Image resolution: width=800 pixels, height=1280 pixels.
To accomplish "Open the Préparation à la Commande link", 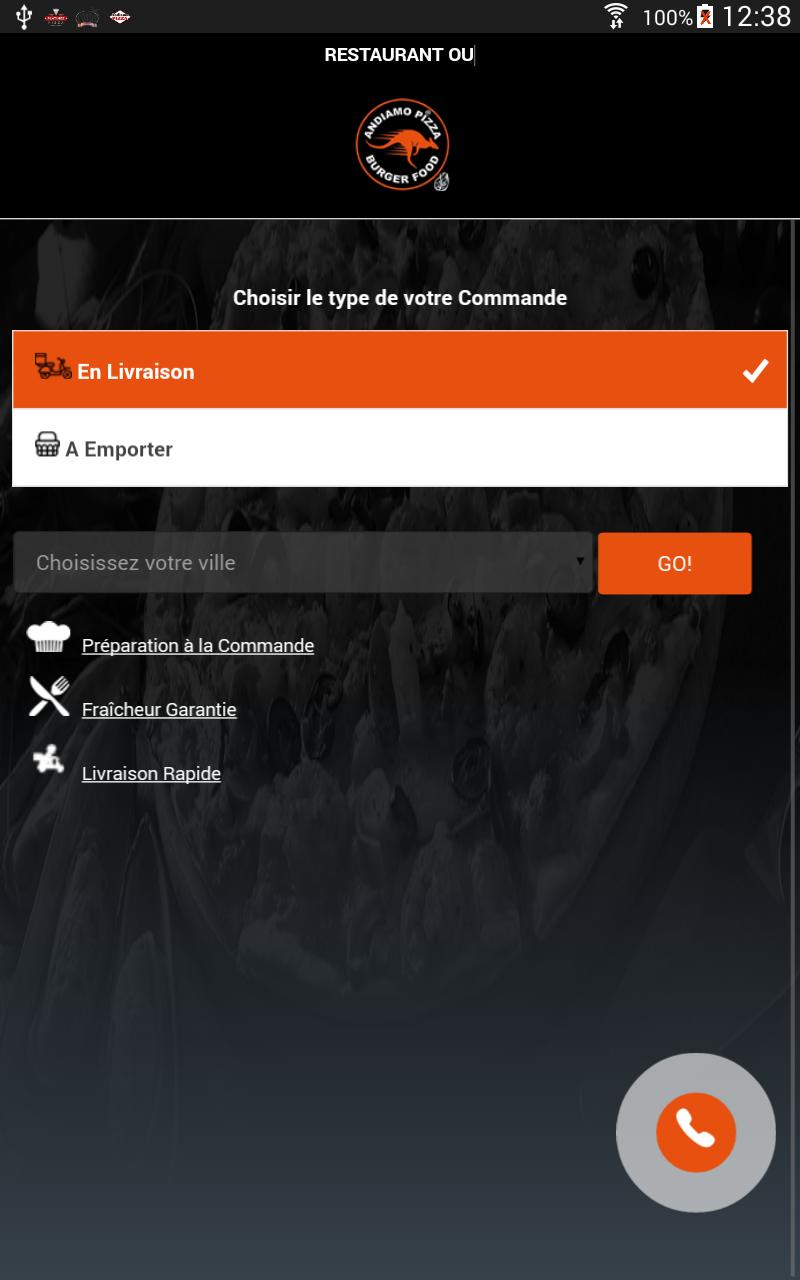I will click(198, 646).
